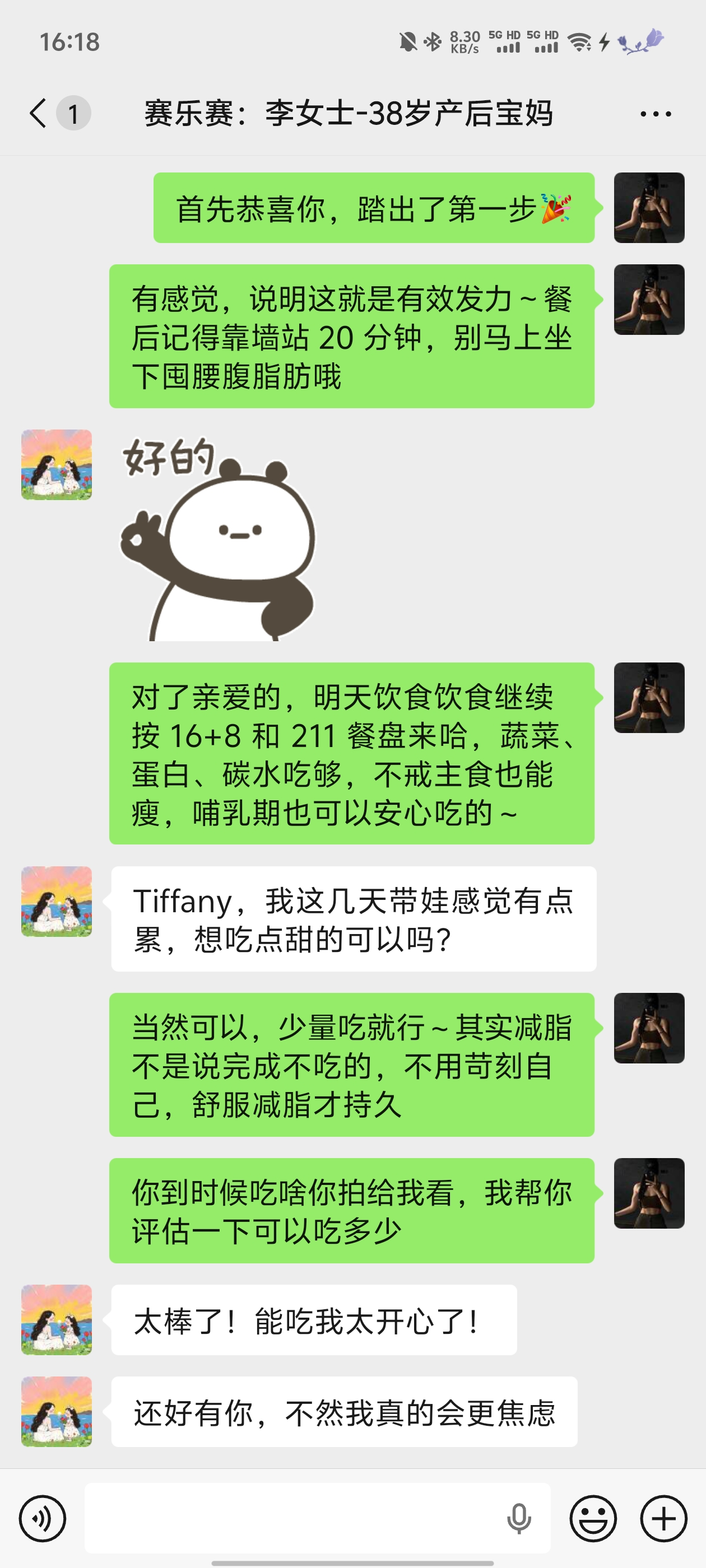Viewport: 706px width, 1568px height.
Task: Open the emoji sticker panel
Action: 593,1518
